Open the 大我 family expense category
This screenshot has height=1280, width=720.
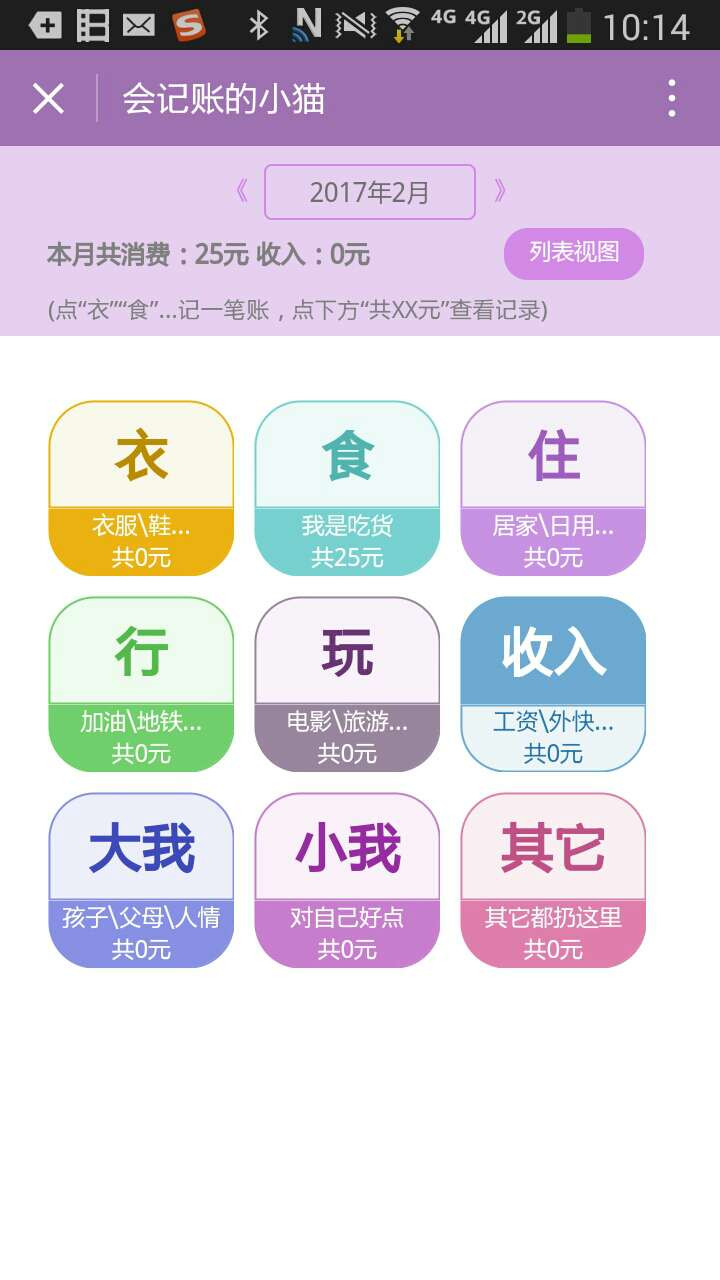(141, 848)
